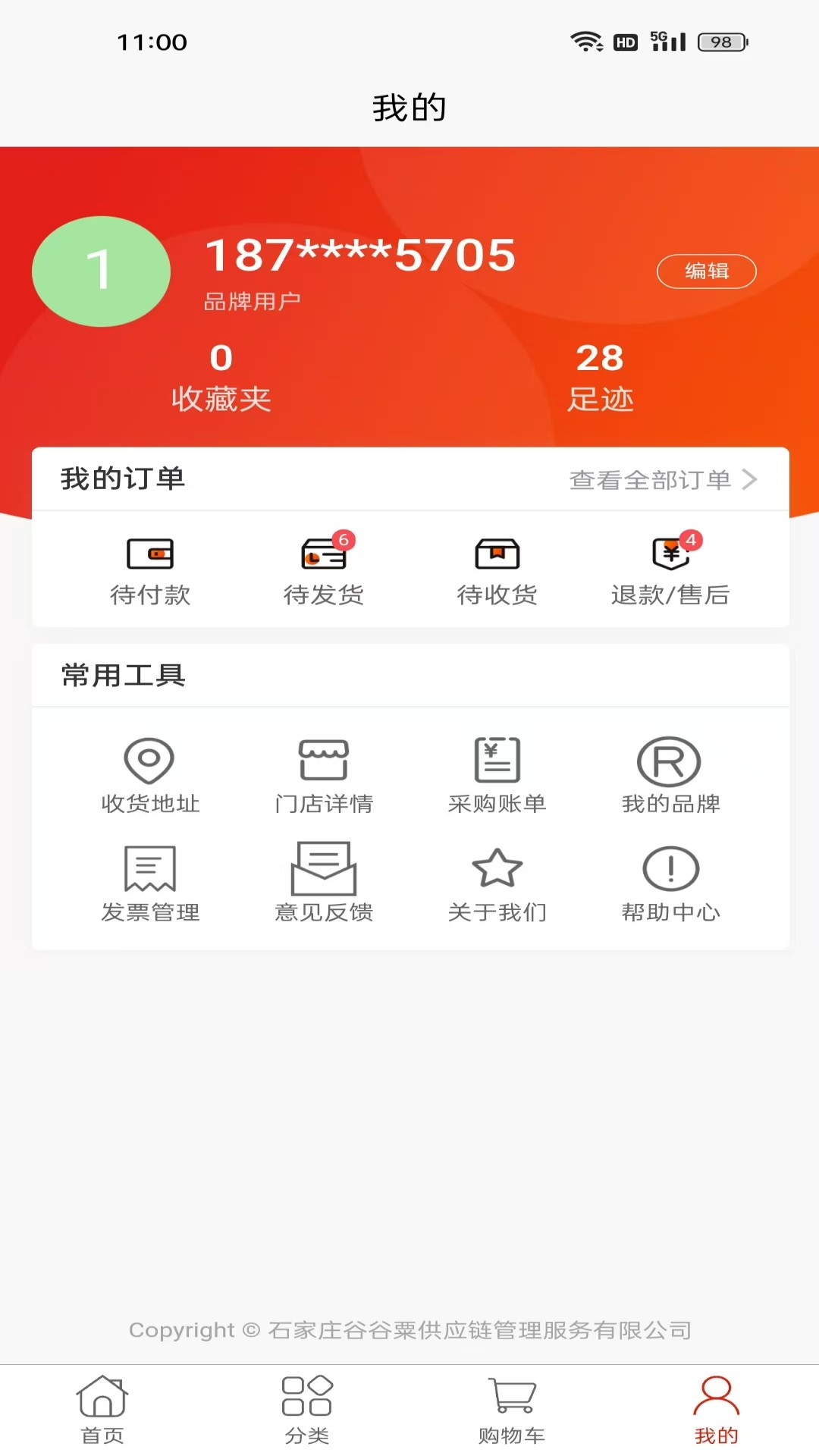Tap the 编辑 edit profile button
Screen dimensions: 819x1456
706,270
